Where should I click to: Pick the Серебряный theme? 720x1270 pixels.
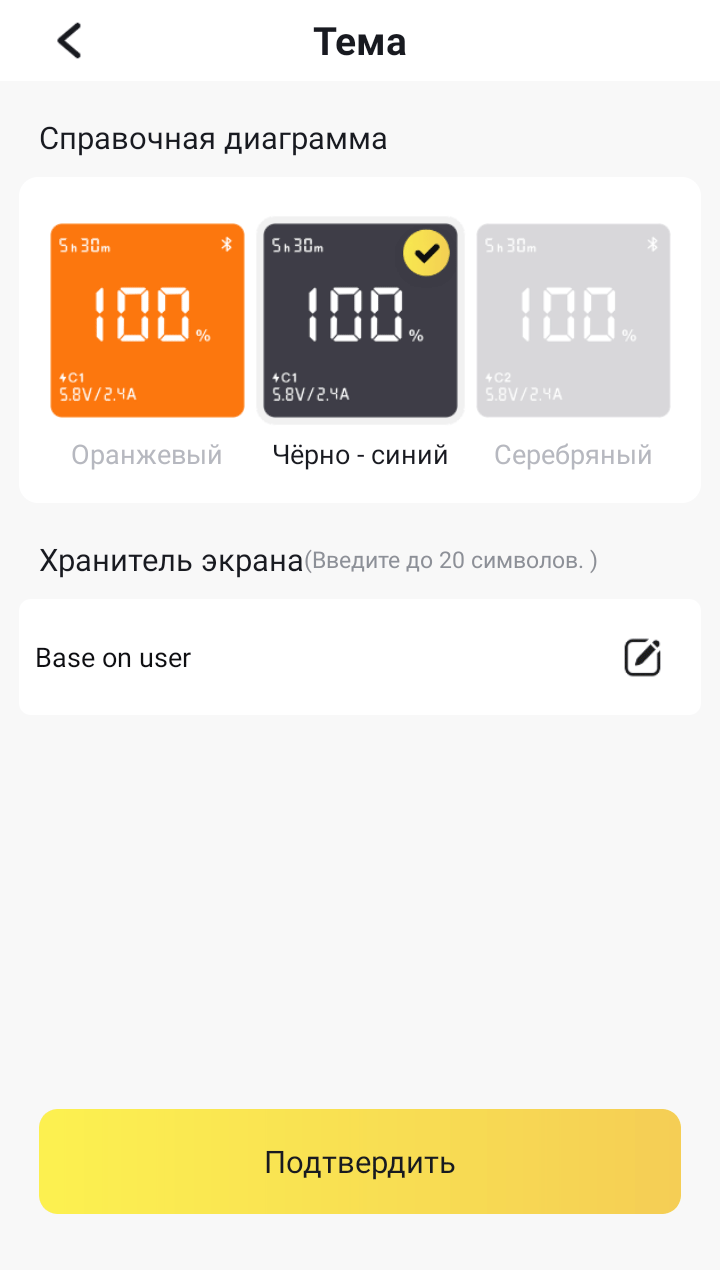pos(573,320)
